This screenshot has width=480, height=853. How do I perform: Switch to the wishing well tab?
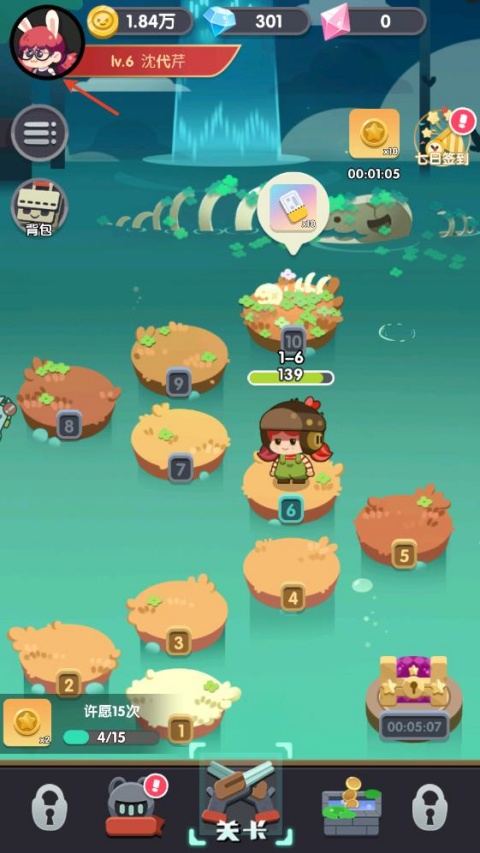pyautogui.click(x=352, y=806)
